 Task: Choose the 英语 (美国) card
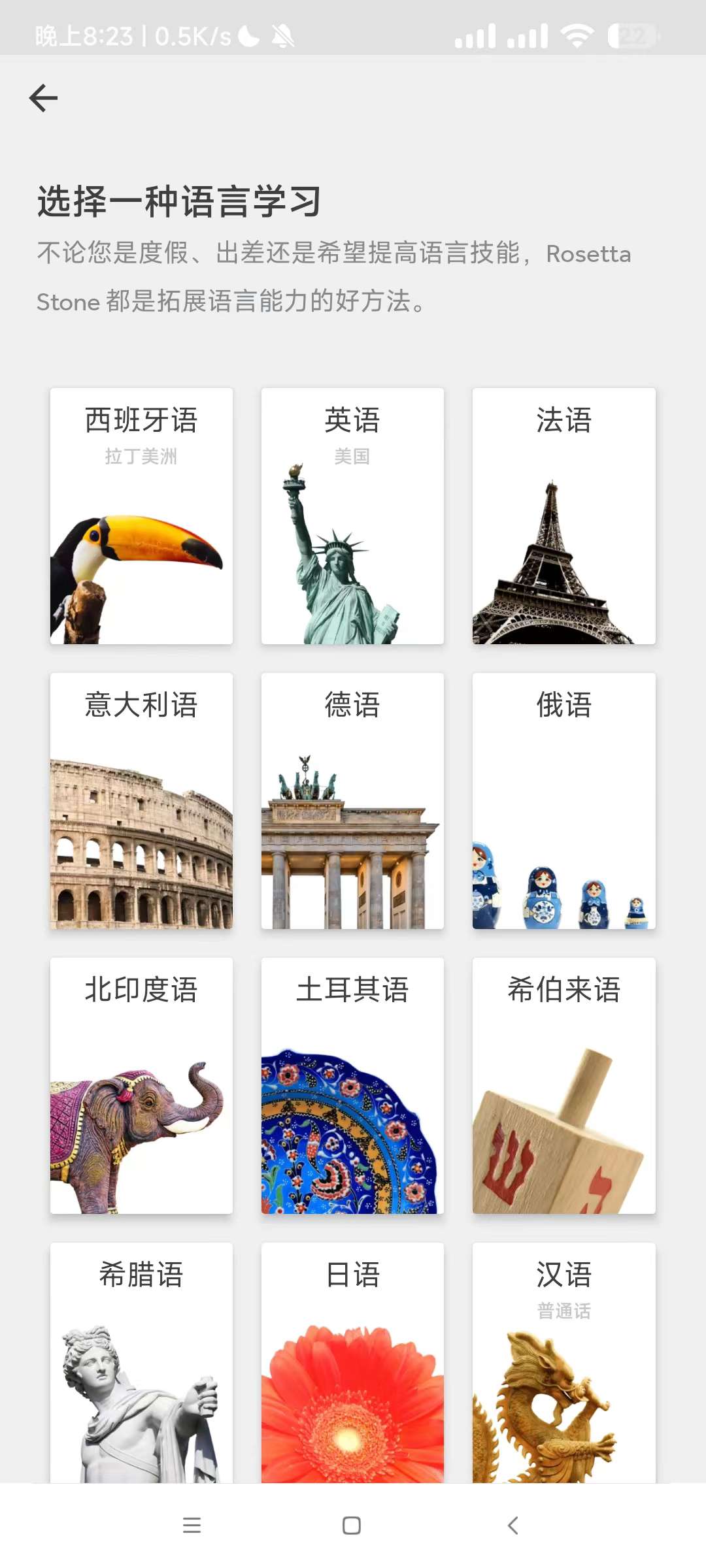pos(352,516)
